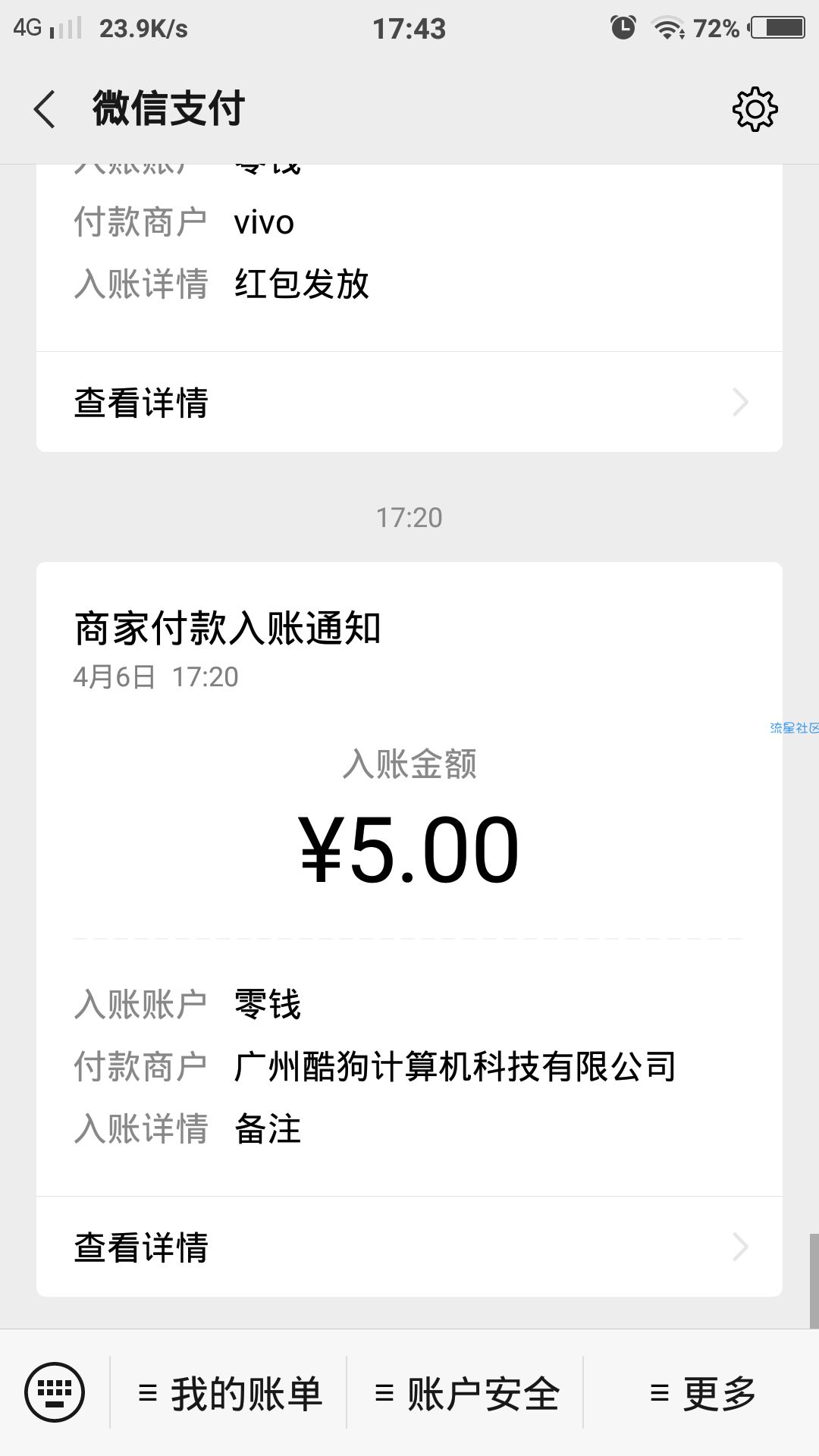This screenshot has height=1456, width=819.
Task: Open the settings gear icon
Action: click(755, 109)
